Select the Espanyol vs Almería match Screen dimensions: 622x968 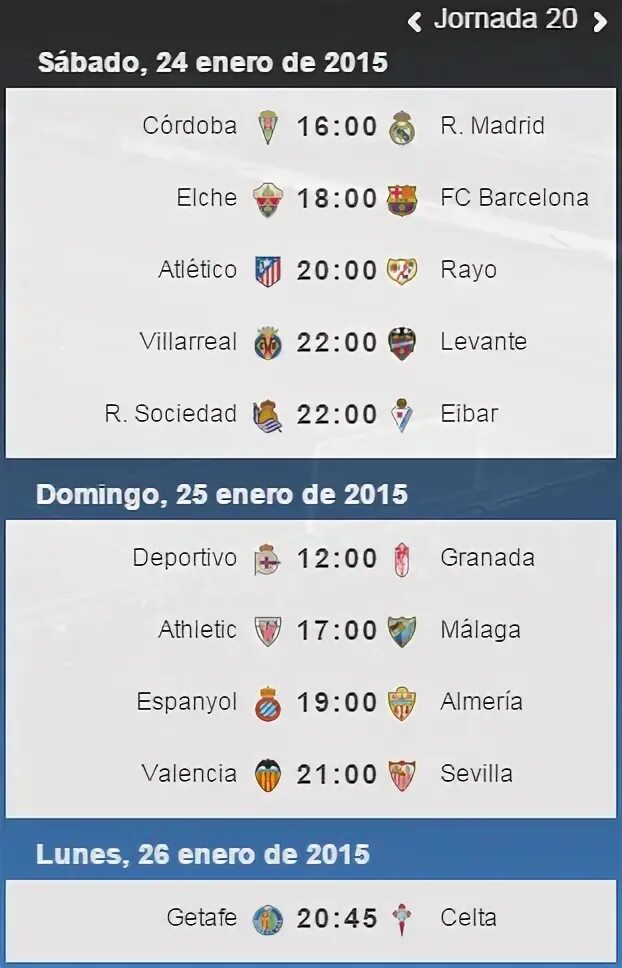coord(336,702)
